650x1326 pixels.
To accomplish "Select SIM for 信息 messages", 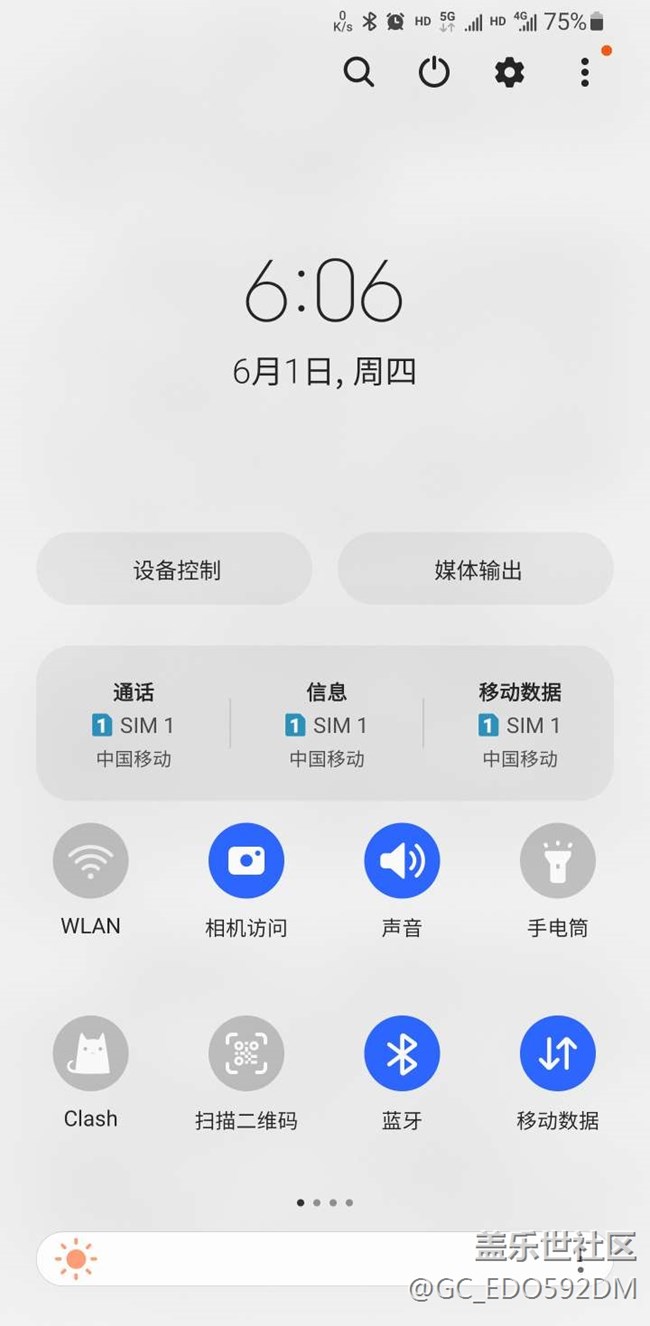I will click(326, 724).
